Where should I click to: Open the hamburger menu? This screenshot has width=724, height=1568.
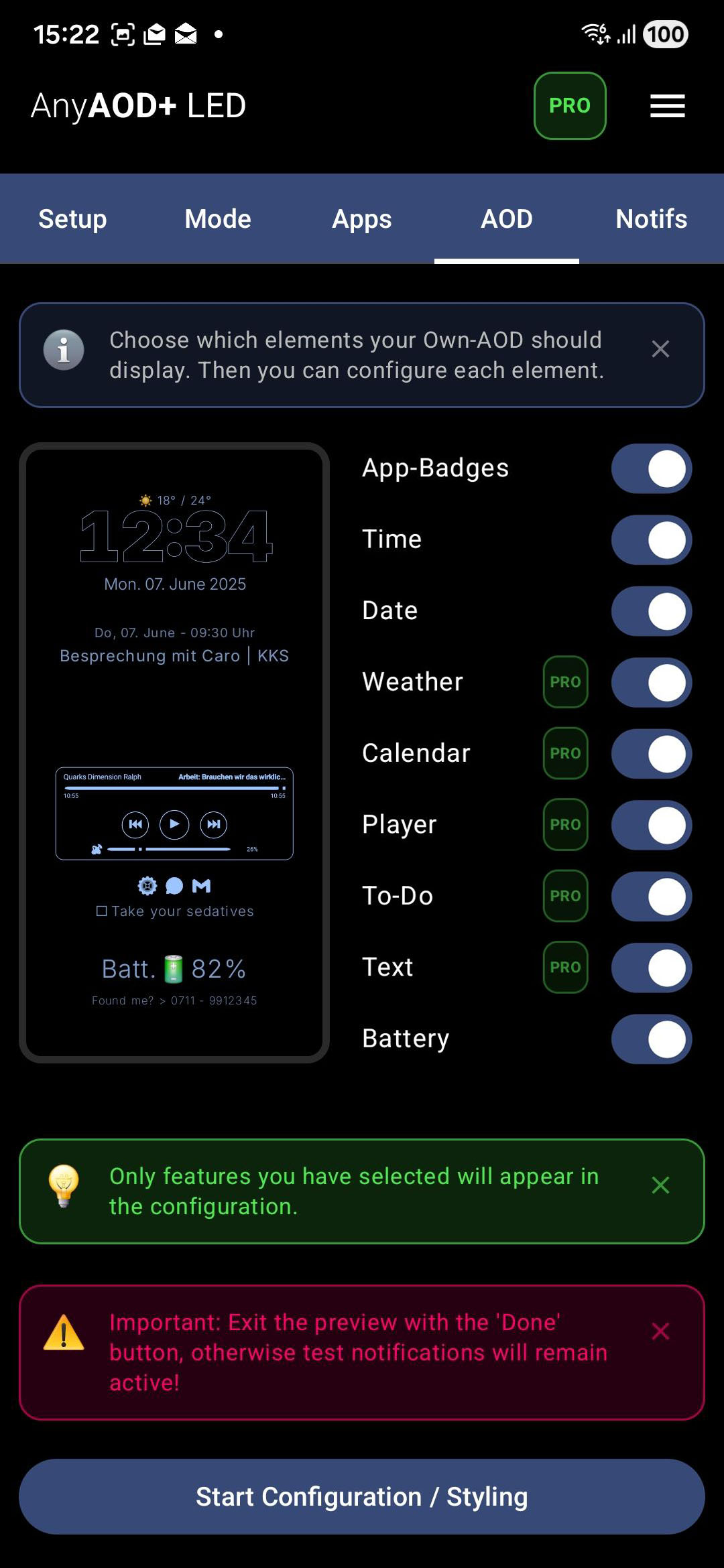click(x=667, y=106)
